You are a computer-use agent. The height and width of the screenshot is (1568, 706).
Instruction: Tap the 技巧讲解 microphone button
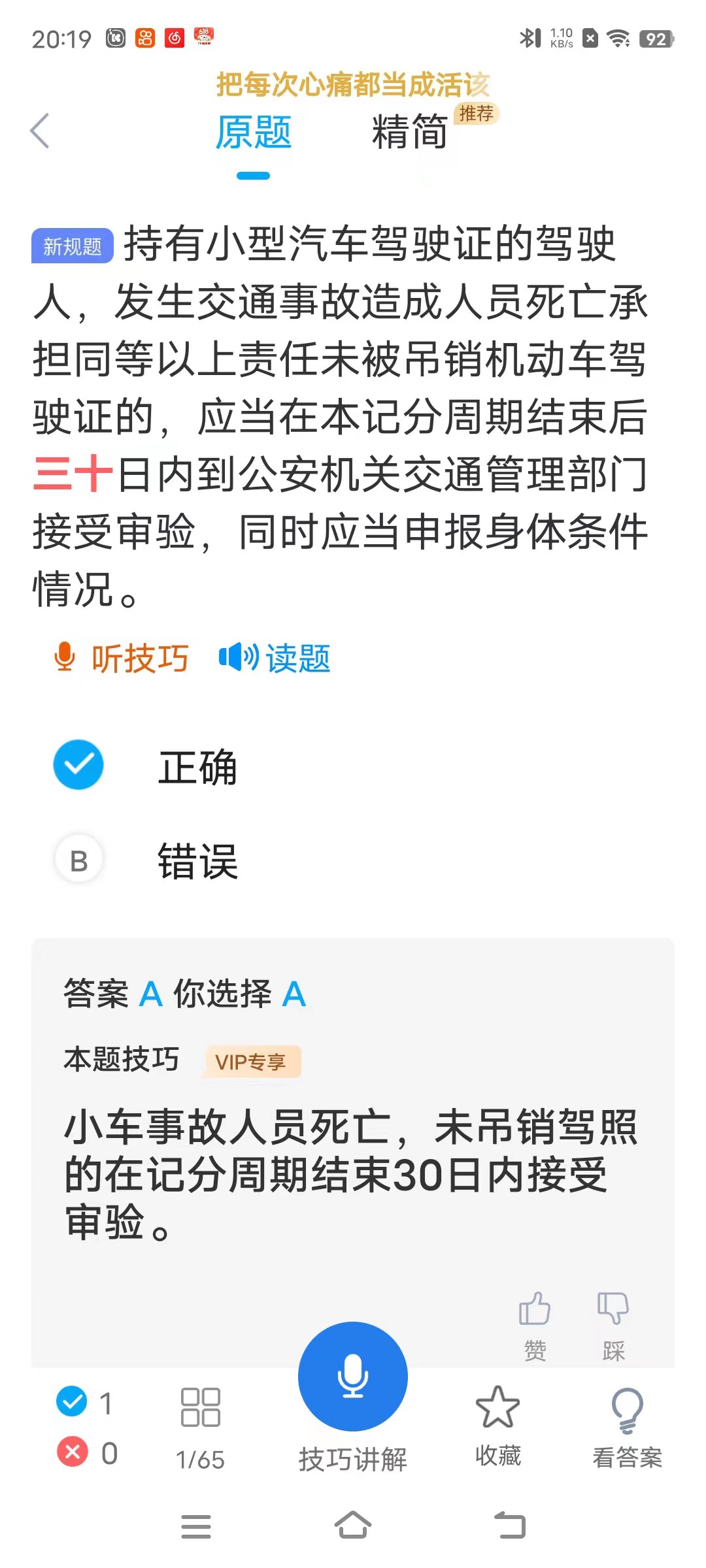pyautogui.click(x=353, y=1377)
